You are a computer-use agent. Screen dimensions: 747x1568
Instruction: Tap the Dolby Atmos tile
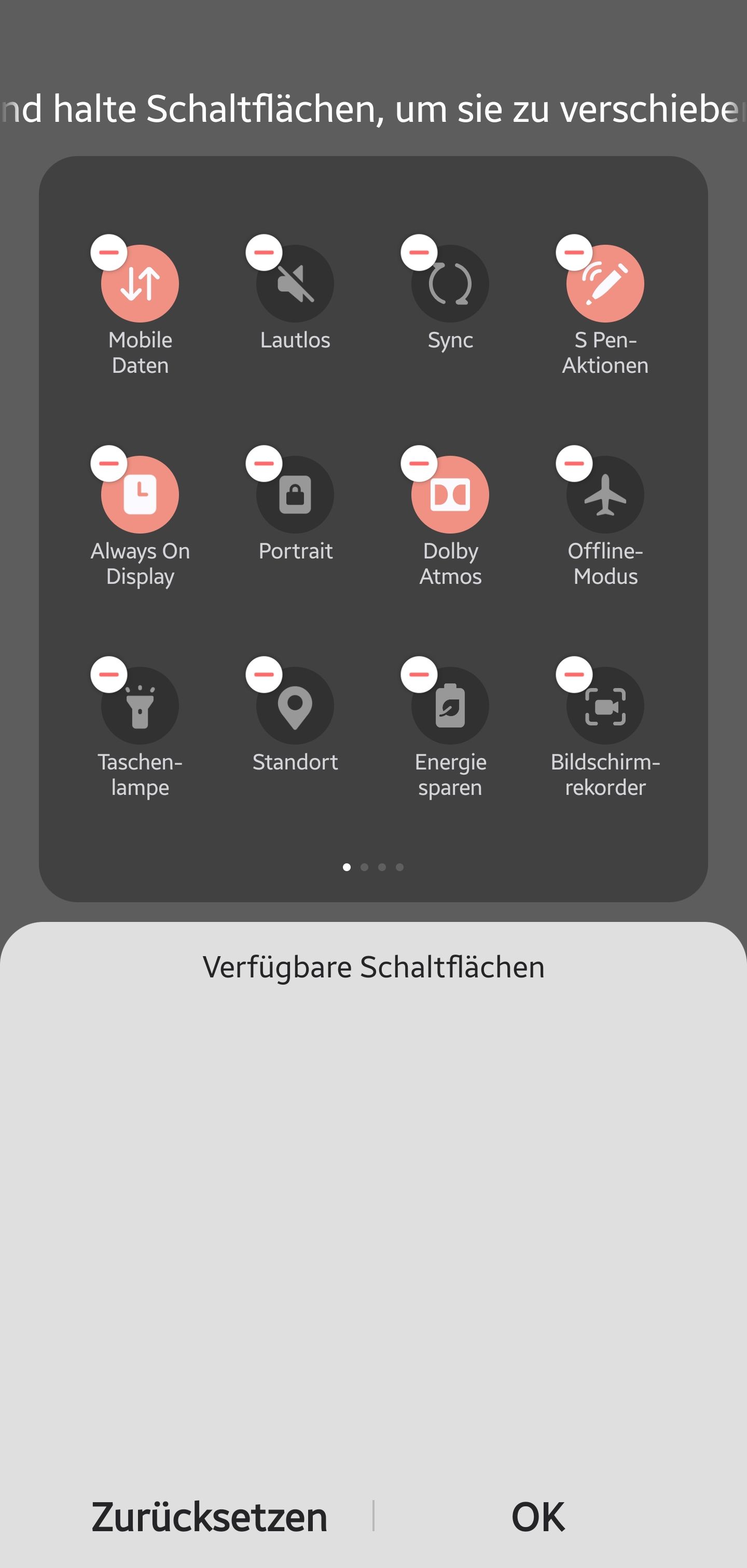click(x=450, y=494)
